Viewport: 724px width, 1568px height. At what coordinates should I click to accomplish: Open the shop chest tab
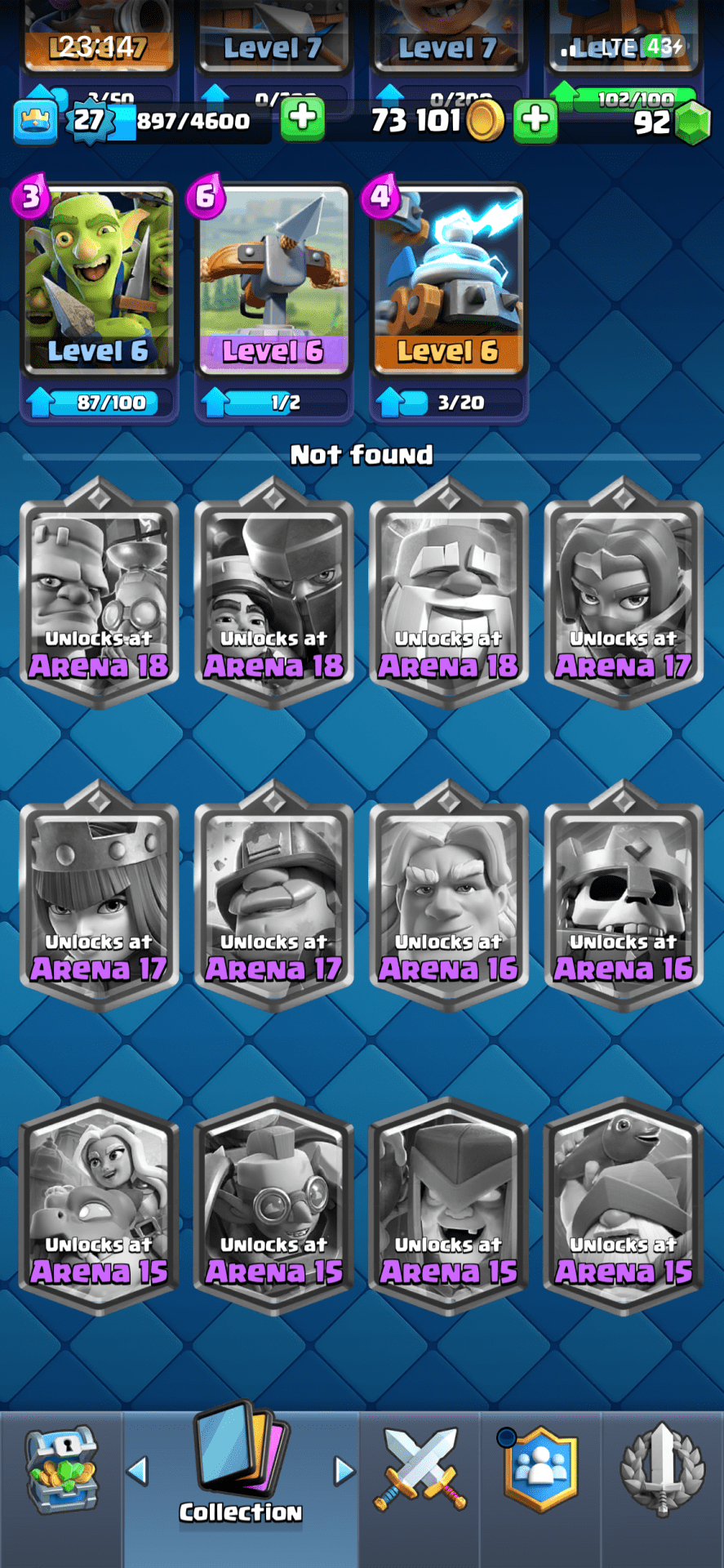(61, 1470)
